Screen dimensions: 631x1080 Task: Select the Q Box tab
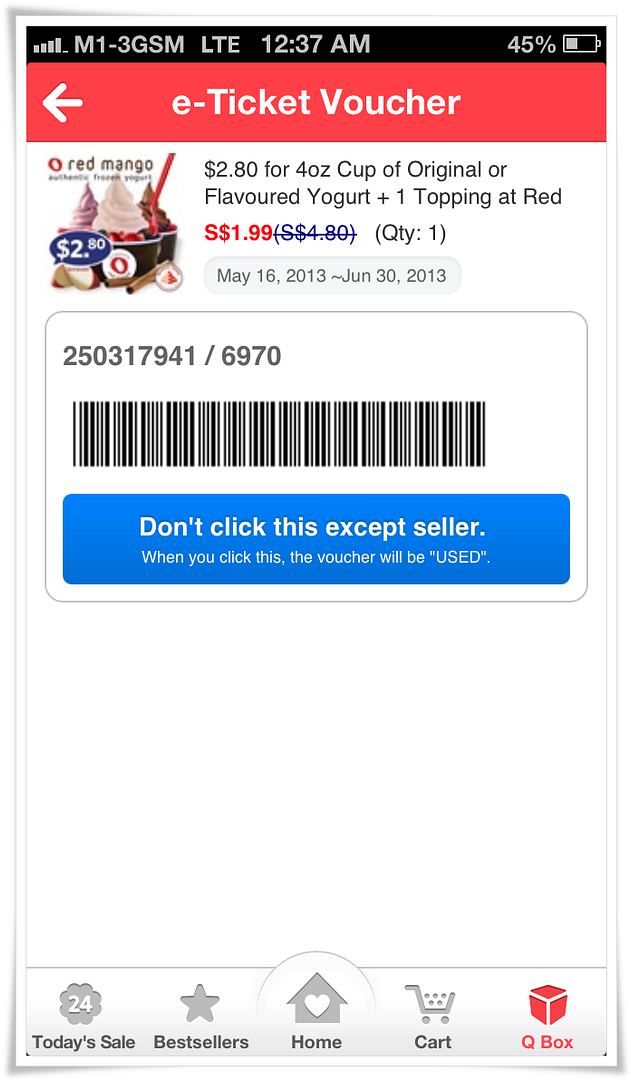point(547,1015)
